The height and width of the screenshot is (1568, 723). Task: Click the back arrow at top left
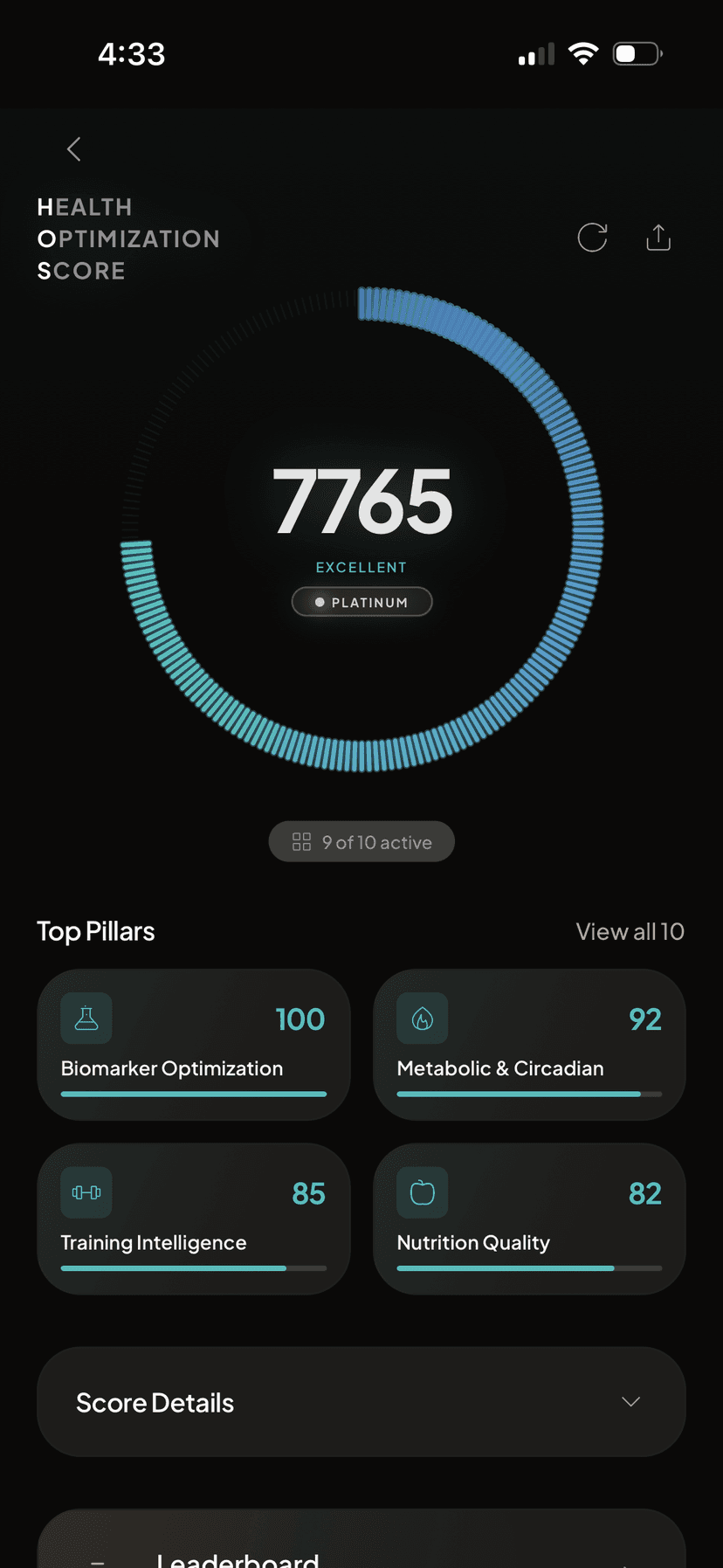coord(73,149)
